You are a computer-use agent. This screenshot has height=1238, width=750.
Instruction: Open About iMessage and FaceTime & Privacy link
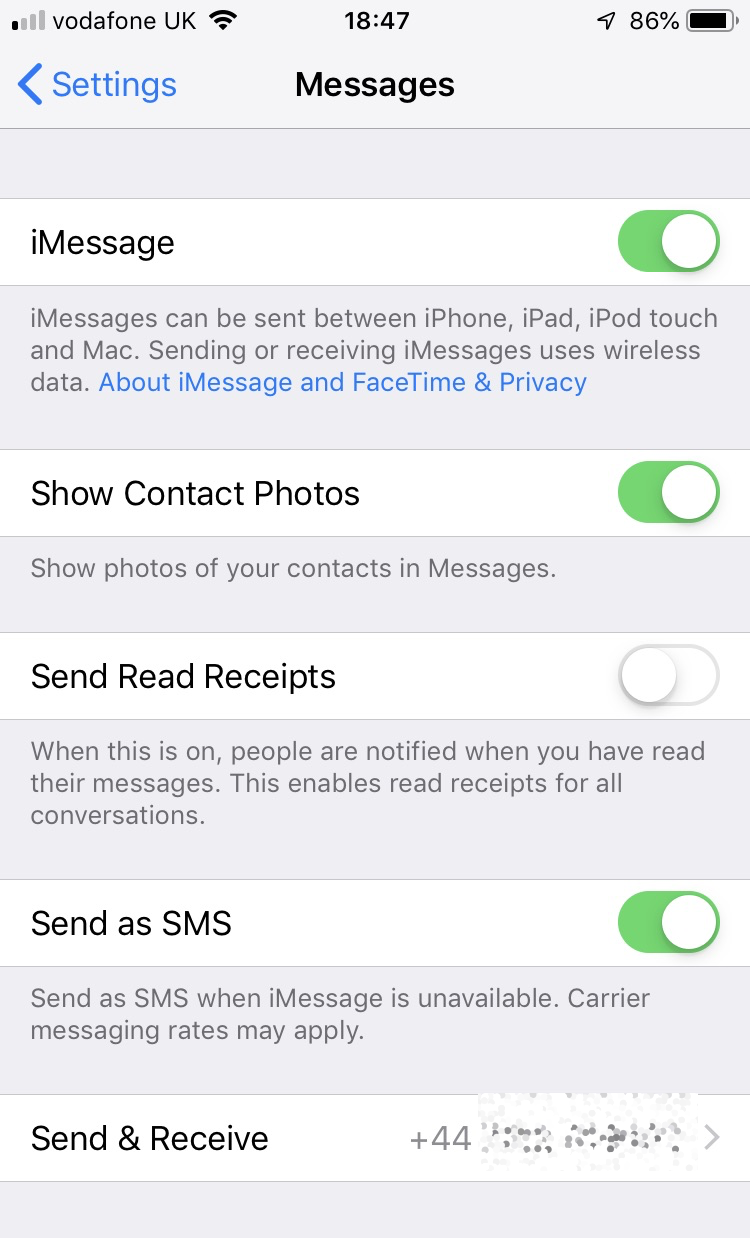pos(342,382)
